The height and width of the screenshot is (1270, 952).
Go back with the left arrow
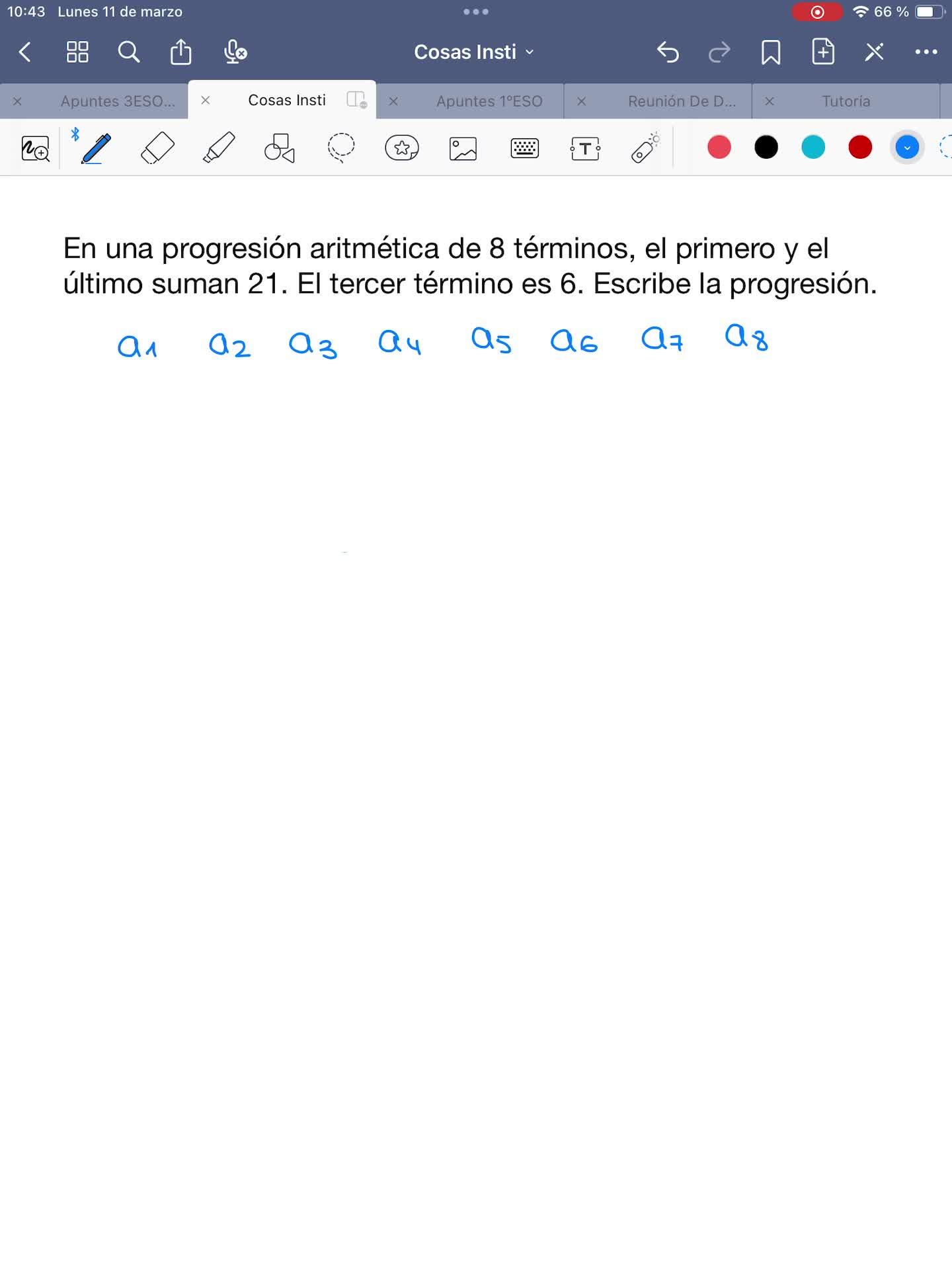tap(25, 52)
